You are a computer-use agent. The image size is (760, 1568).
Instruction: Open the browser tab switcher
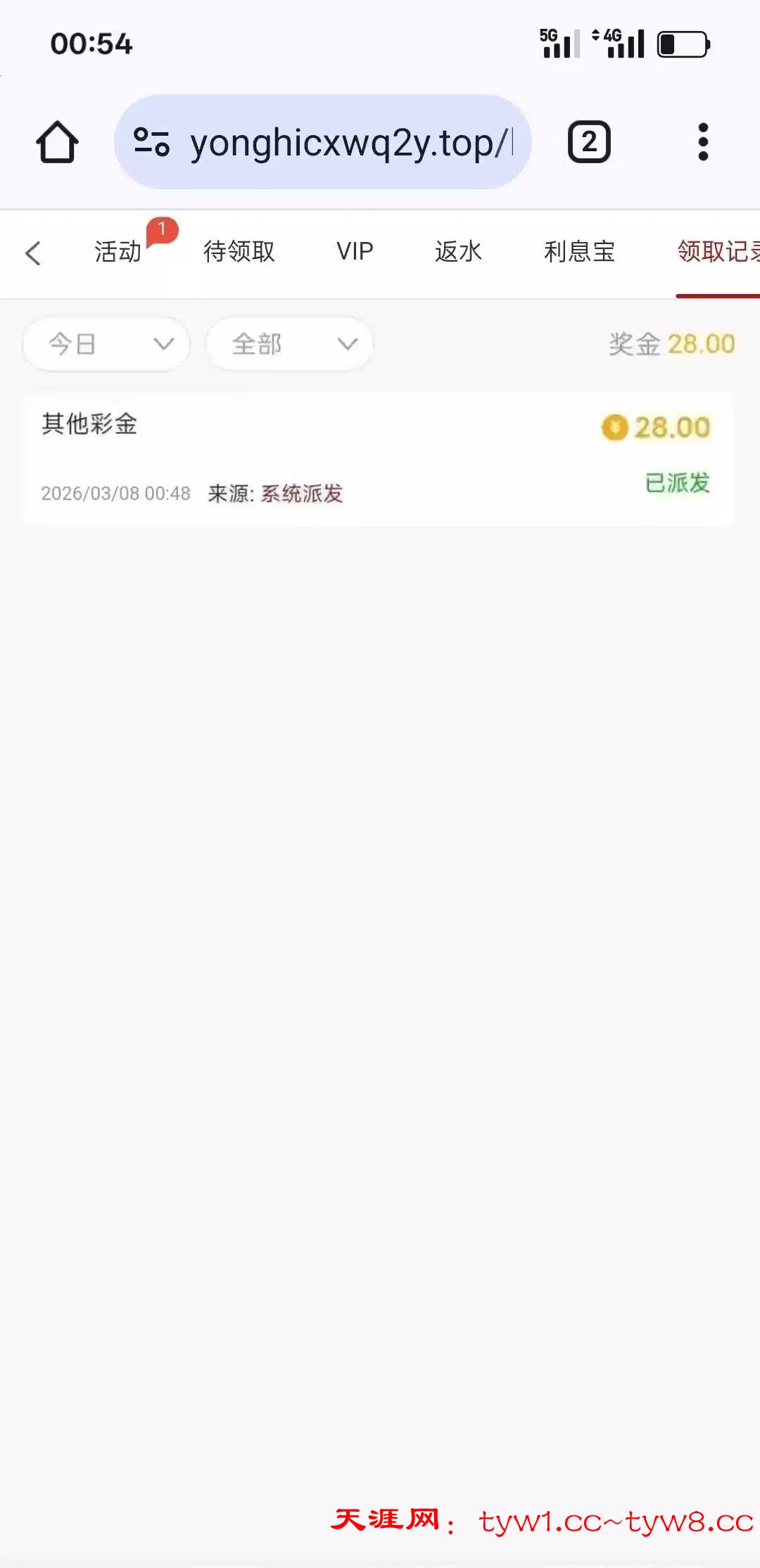coord(589,142)
